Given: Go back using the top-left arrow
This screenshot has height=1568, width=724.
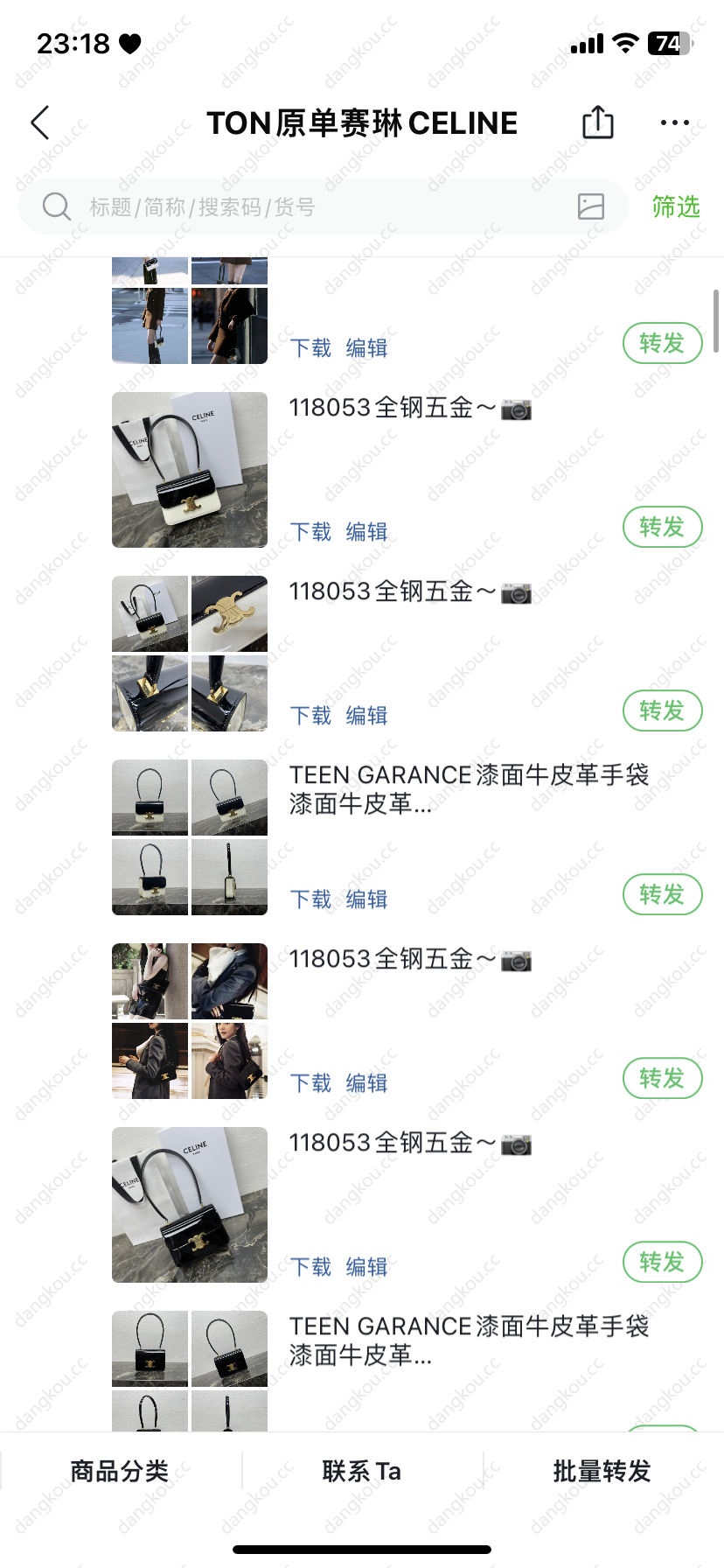Looking at the screenshot, I should 40,123.
